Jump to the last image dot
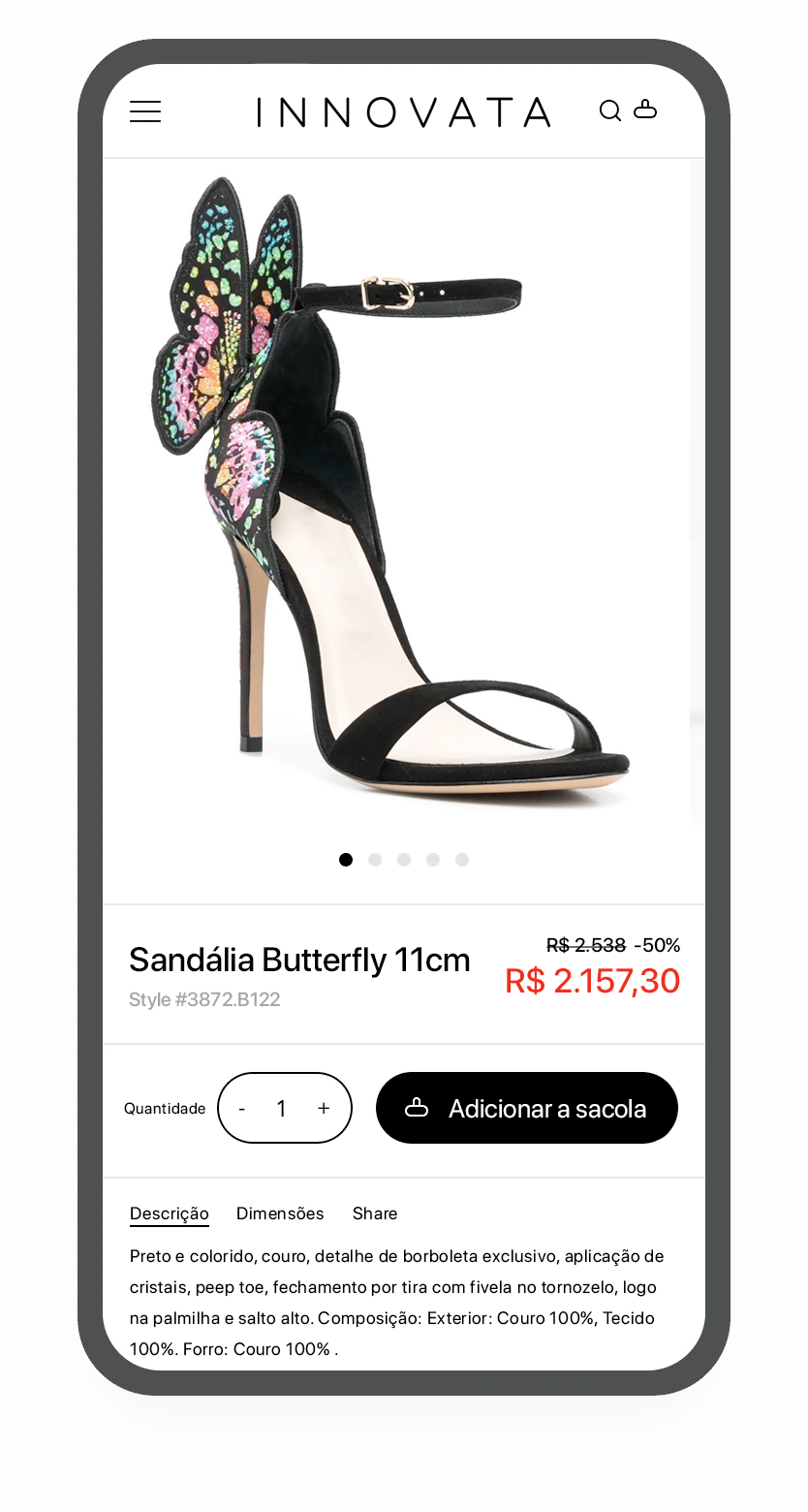Viewport: 808px width, 1512px height. click(x=462, y=860)
